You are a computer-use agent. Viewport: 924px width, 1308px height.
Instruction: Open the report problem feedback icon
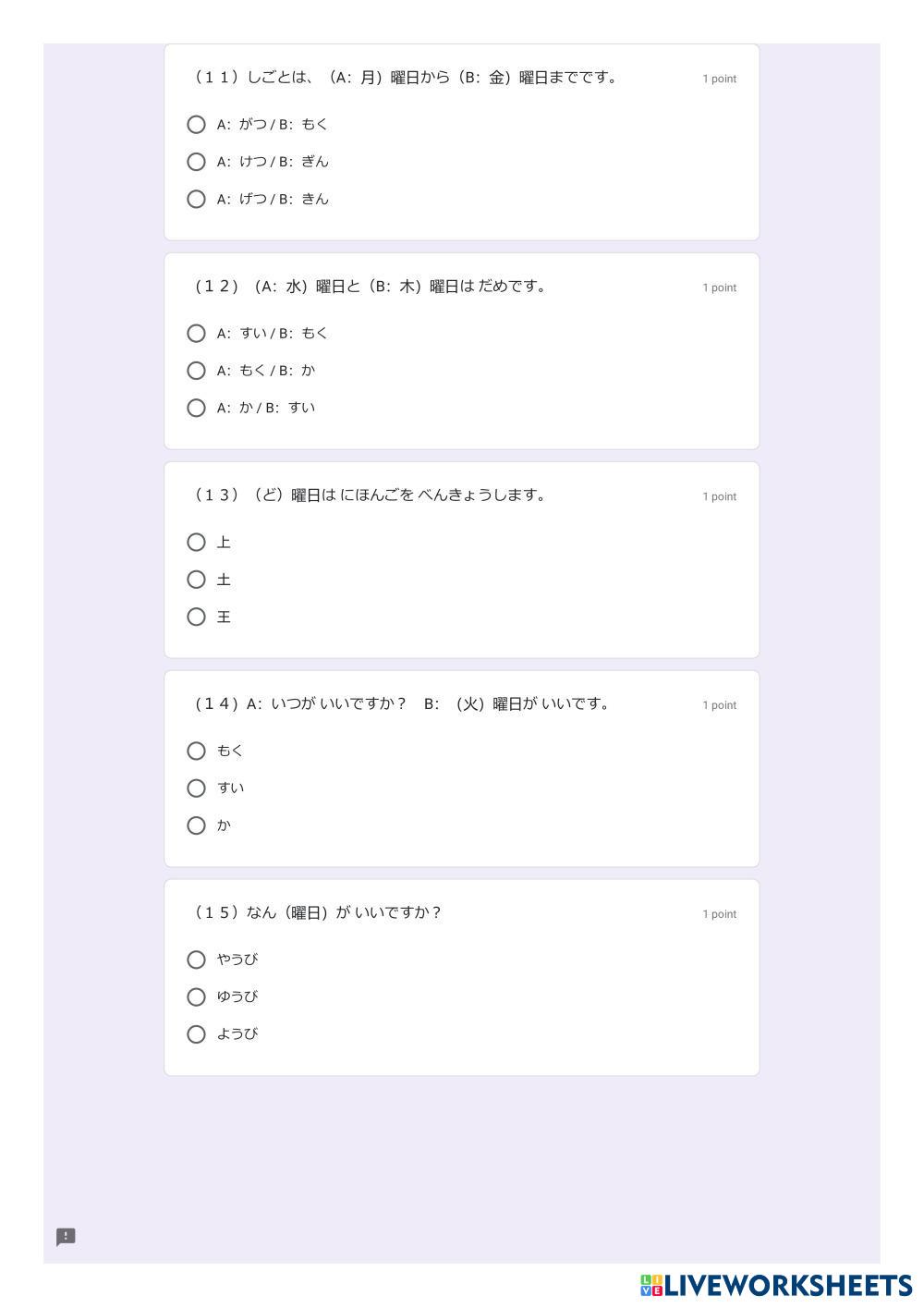click(x=66, y=1237)
